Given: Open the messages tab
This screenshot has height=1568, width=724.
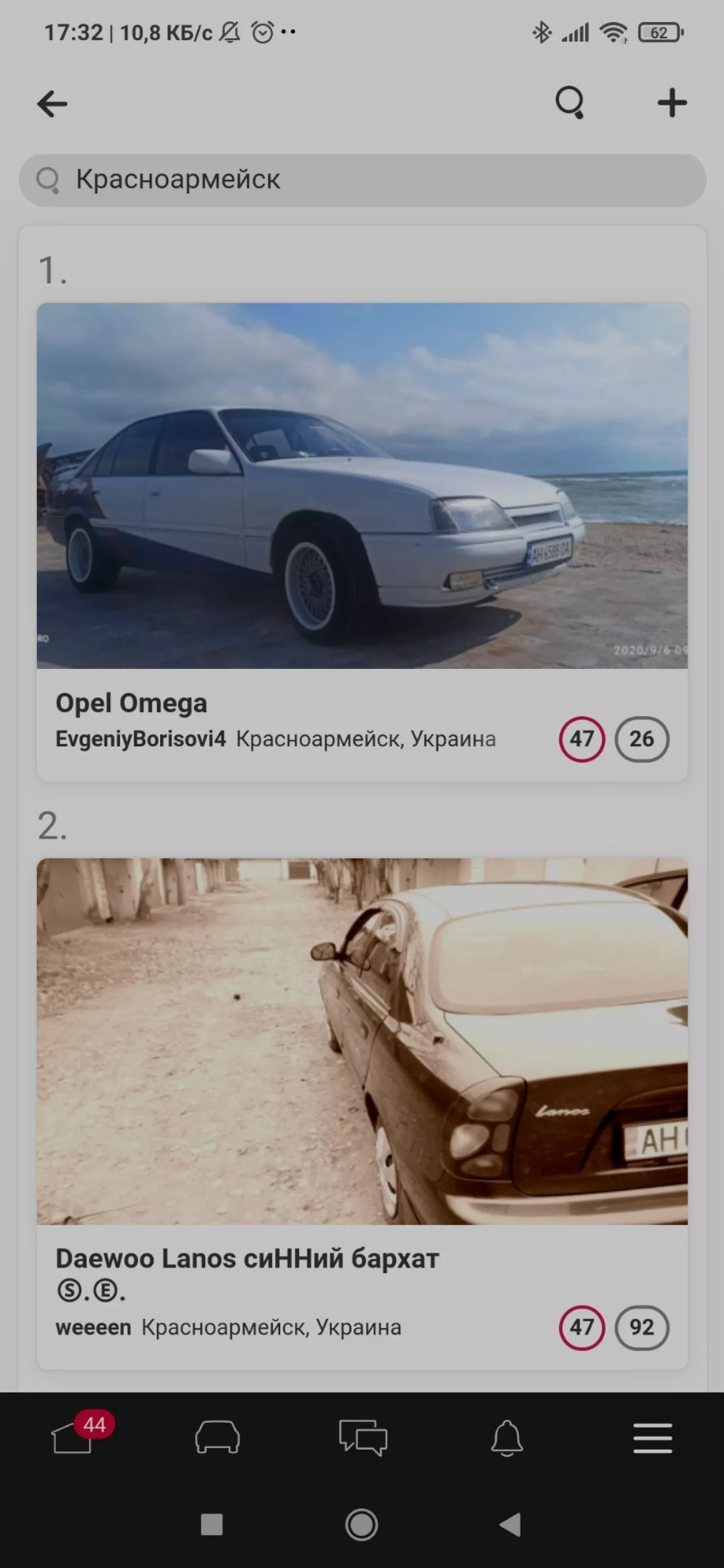Looking at the screenshot, I should 363,1439.
